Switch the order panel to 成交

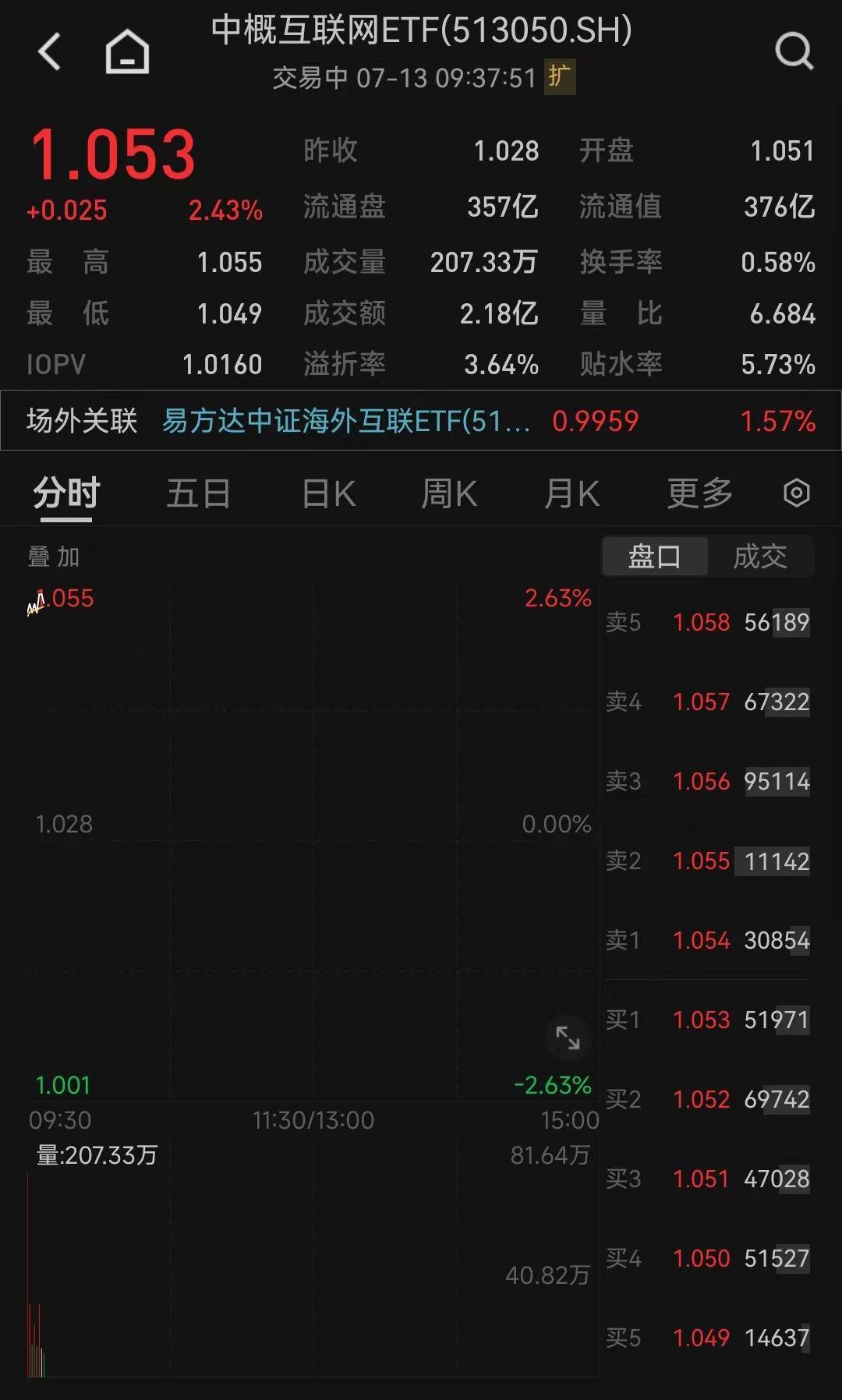pyautogui.click(x=759, y=555)
